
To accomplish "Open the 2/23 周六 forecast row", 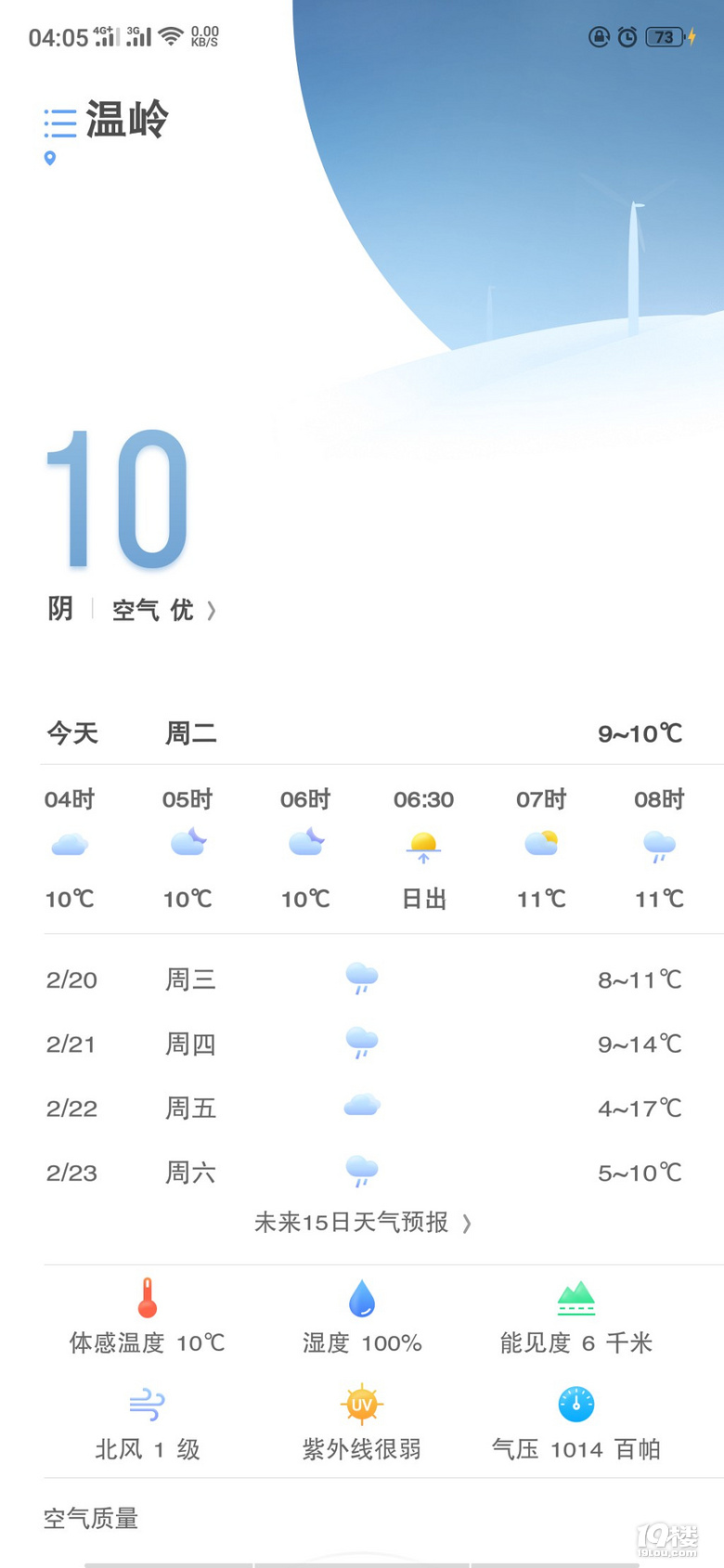I will coord(362,1172).
